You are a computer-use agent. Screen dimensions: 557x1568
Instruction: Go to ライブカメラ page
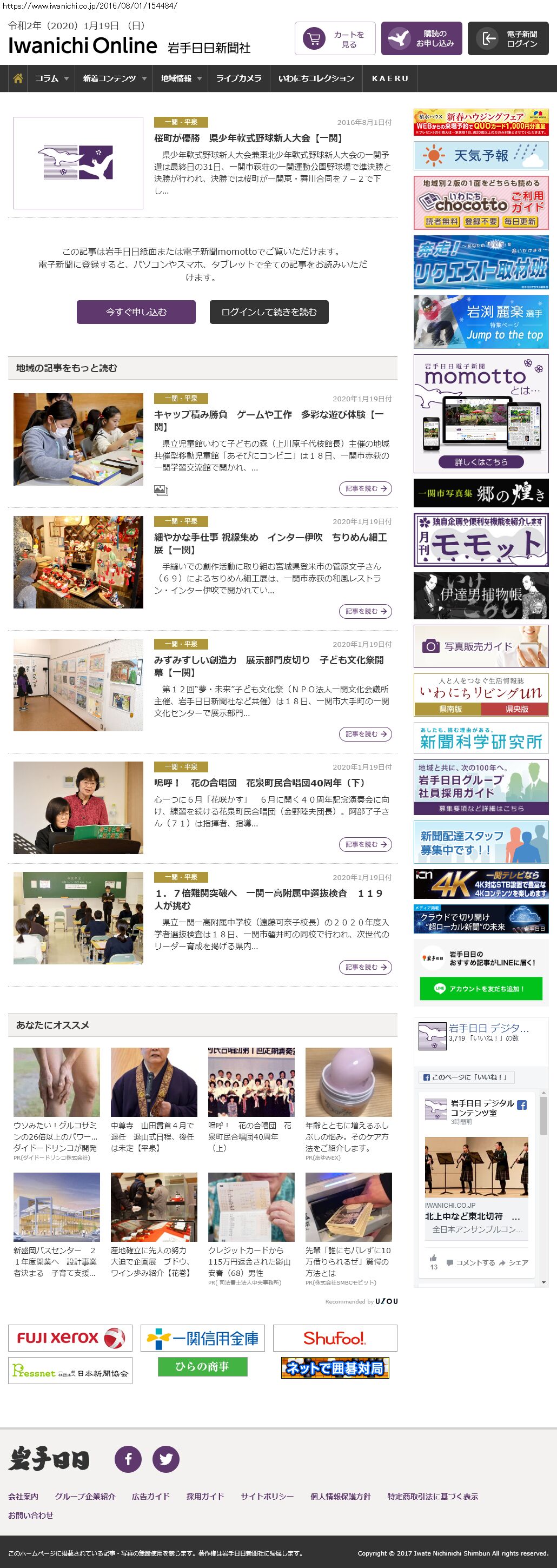pos(238,78)
